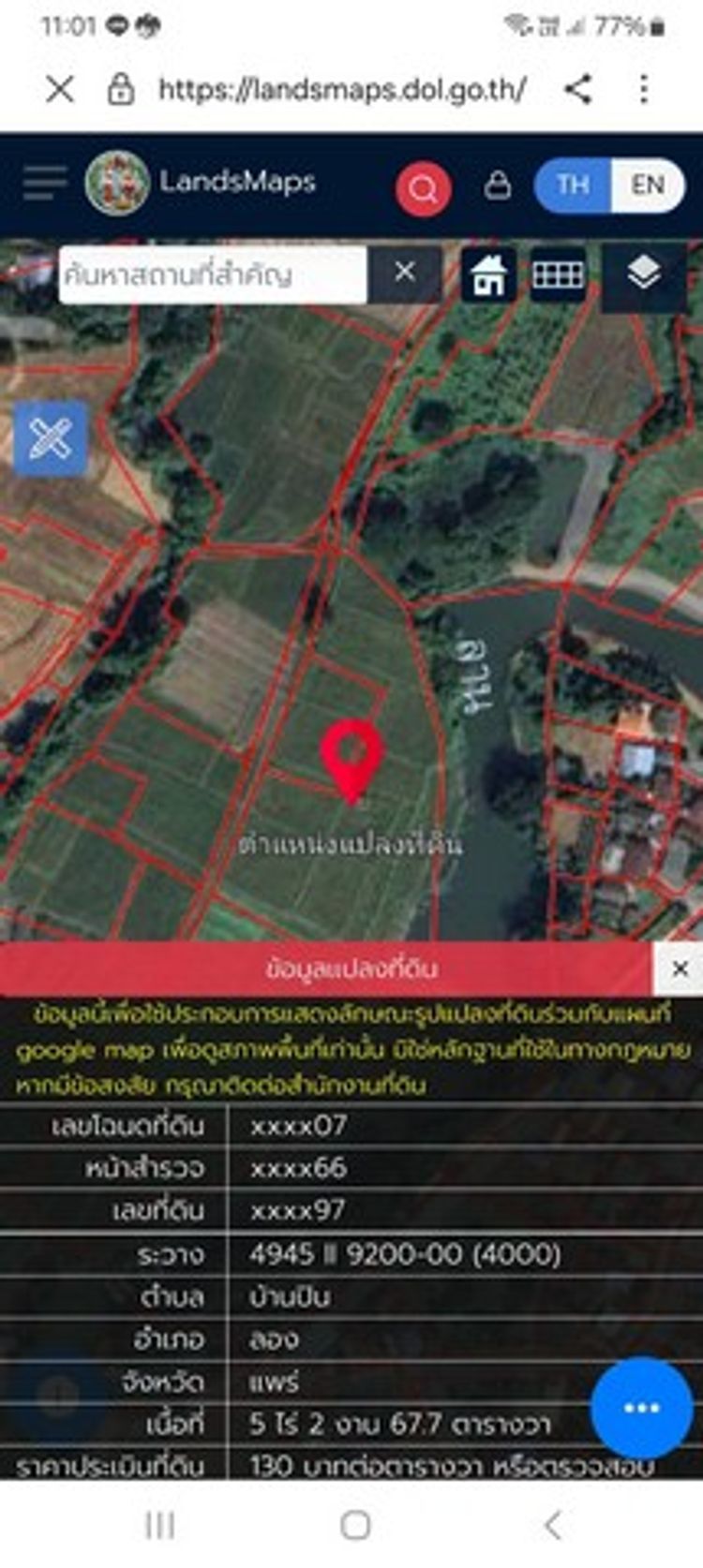
Task: Open the browser overflow menu
Action: tap(643, 90)
